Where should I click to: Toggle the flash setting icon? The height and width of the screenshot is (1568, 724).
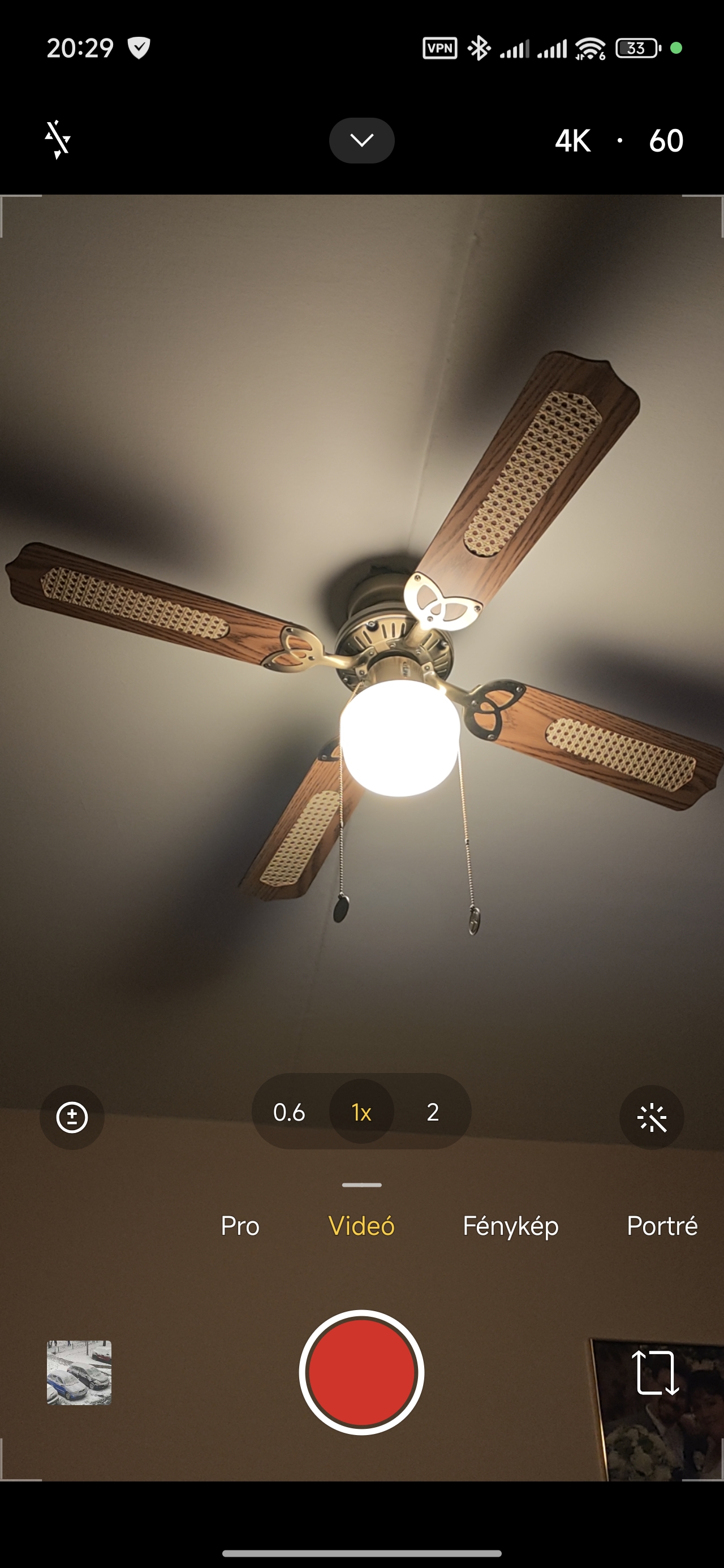coord(58,140)
